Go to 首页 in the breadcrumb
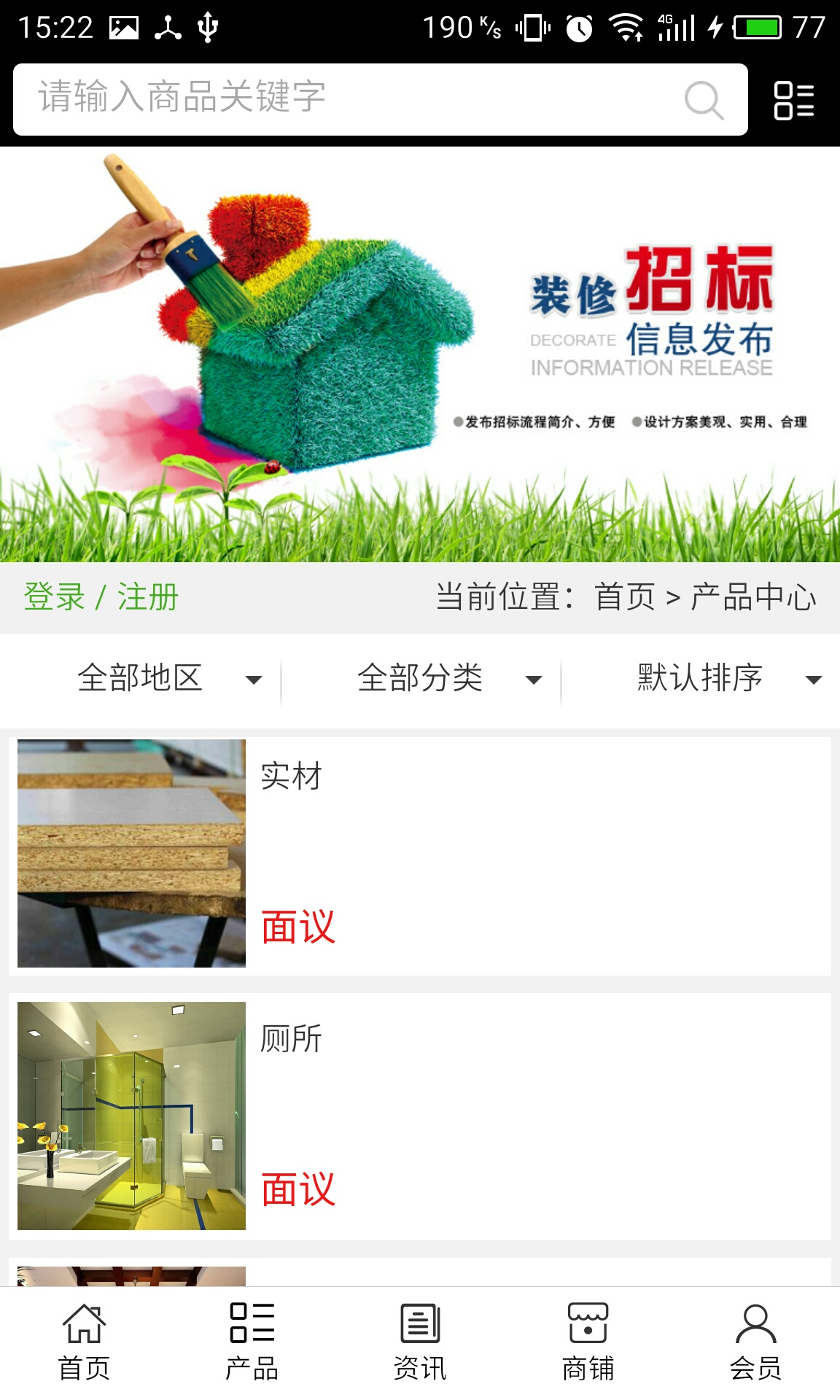This screenshot has height=1400, width=840. tap(624, 597)
